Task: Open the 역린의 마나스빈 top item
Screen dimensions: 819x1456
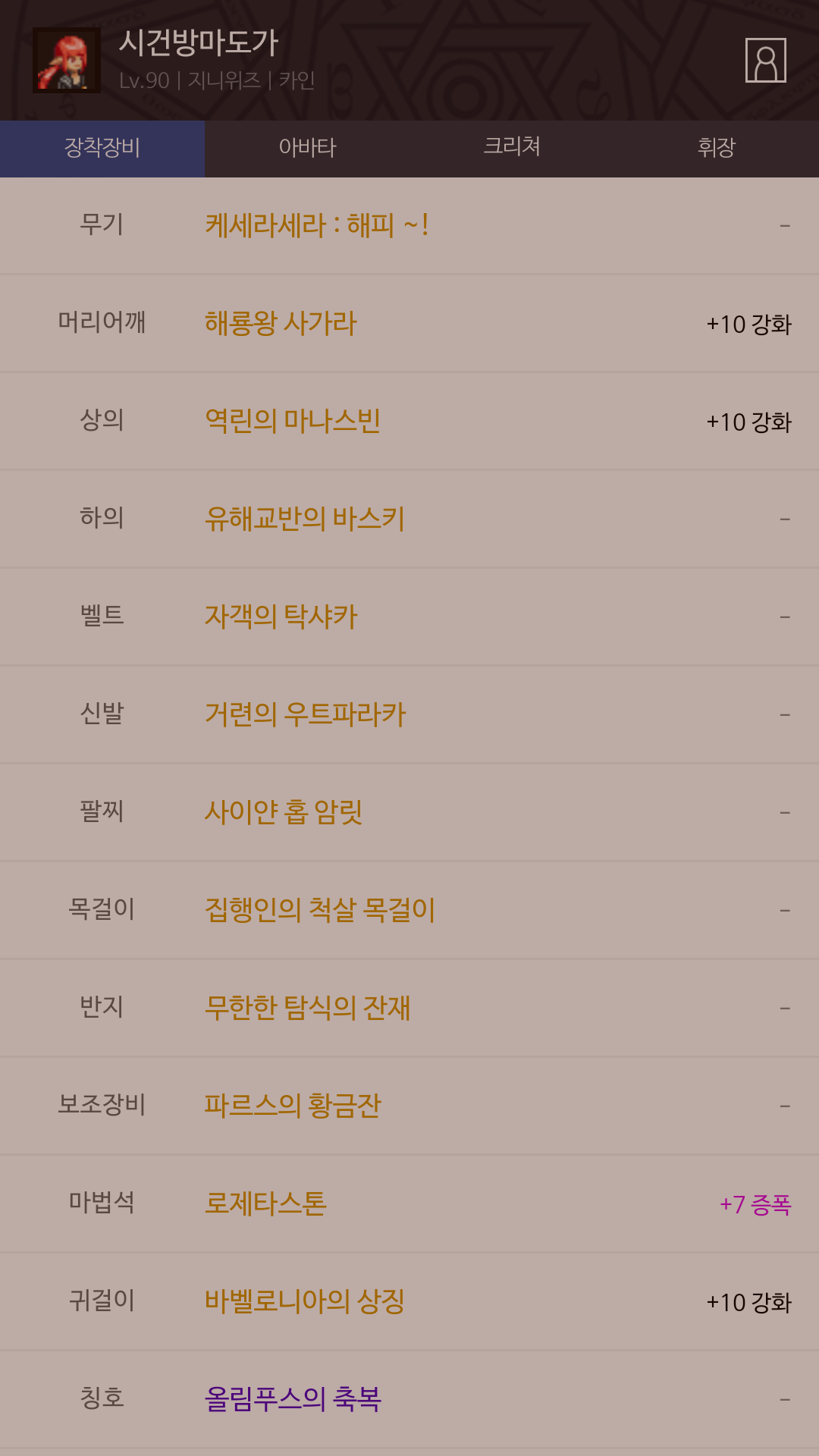Action: (293, 422)
